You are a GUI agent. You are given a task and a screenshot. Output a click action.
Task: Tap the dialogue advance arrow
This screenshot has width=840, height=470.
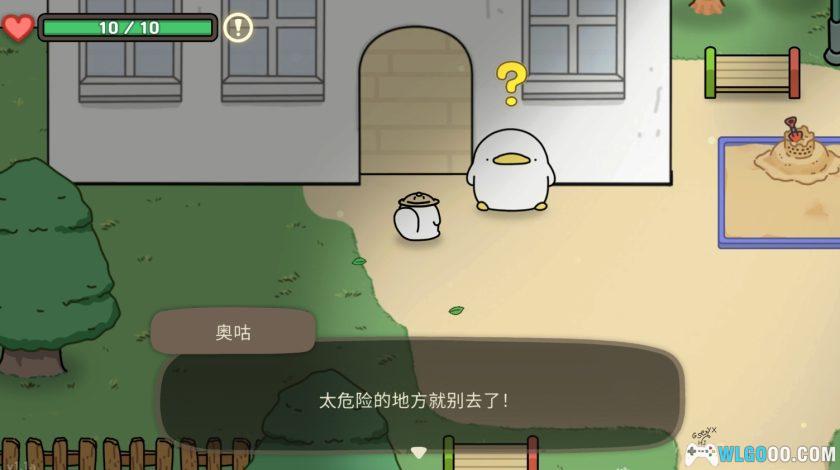pos(419,452)
